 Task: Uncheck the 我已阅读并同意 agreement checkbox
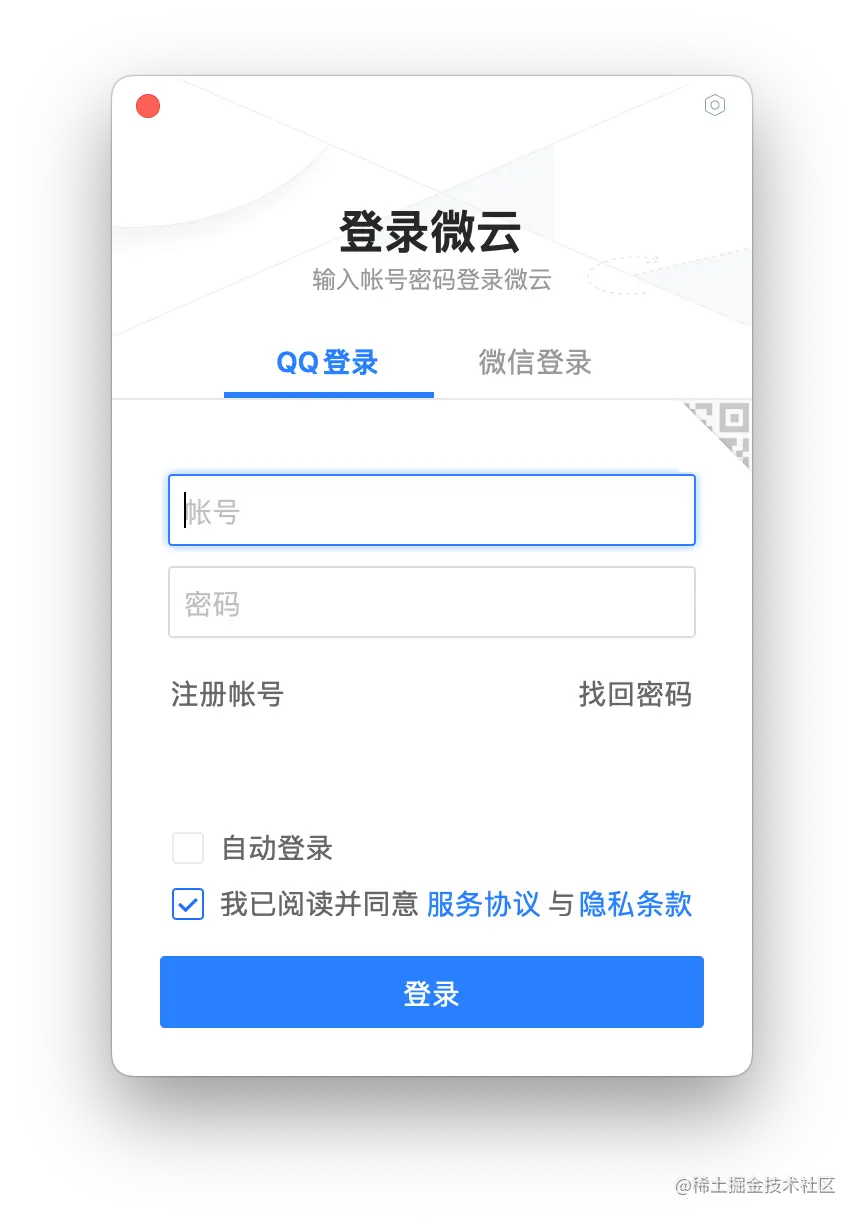click(188, 904)
